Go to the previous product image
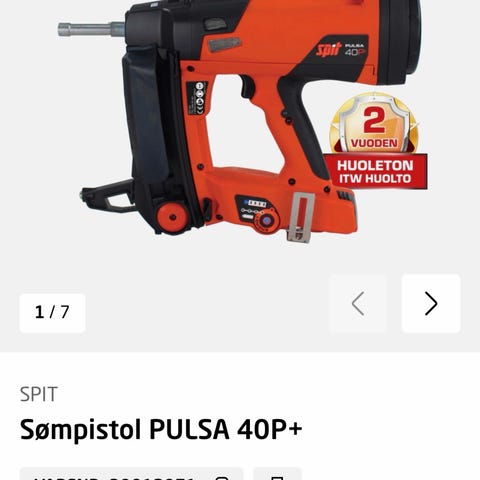This screenshot has height=480, width=480. click(358, 303)
